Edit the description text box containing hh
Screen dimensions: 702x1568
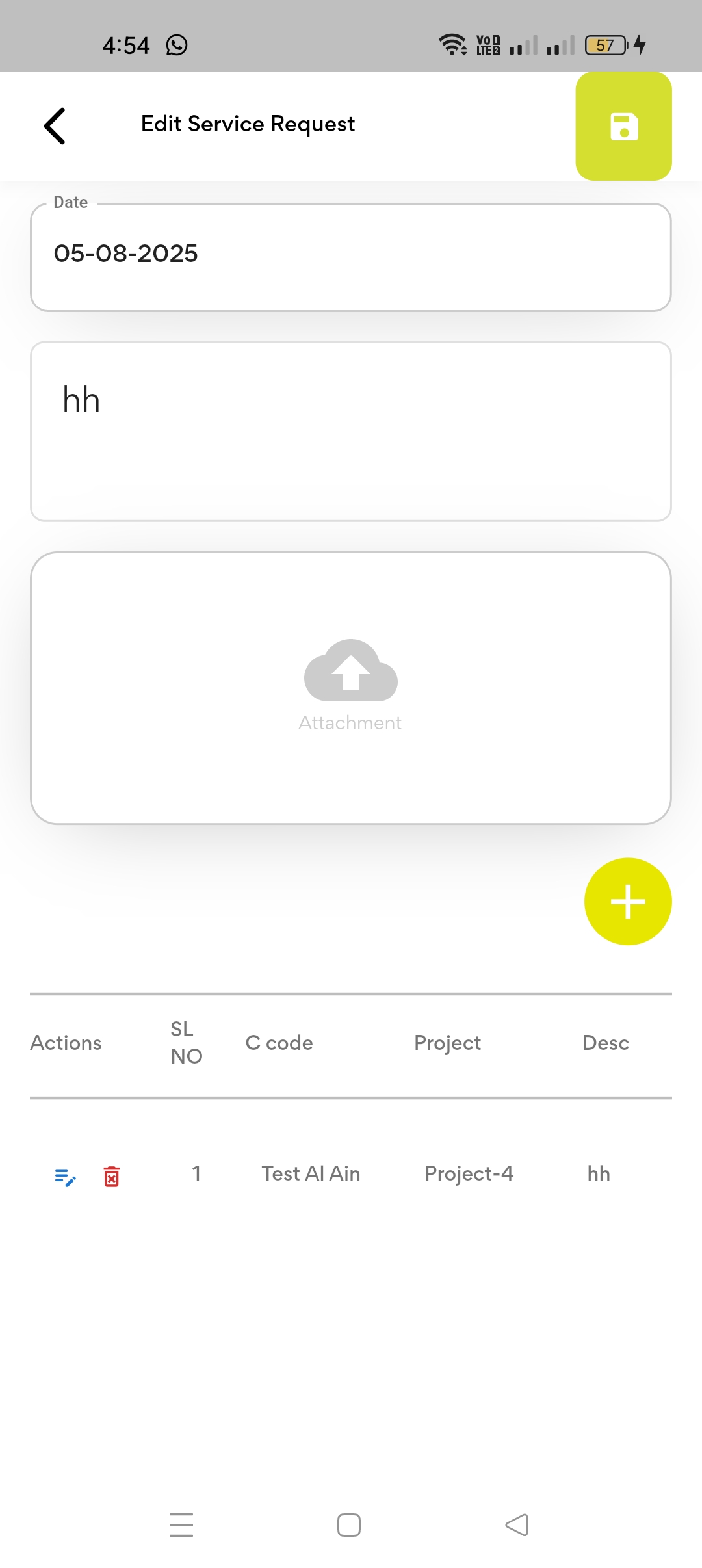pos(350,431)
